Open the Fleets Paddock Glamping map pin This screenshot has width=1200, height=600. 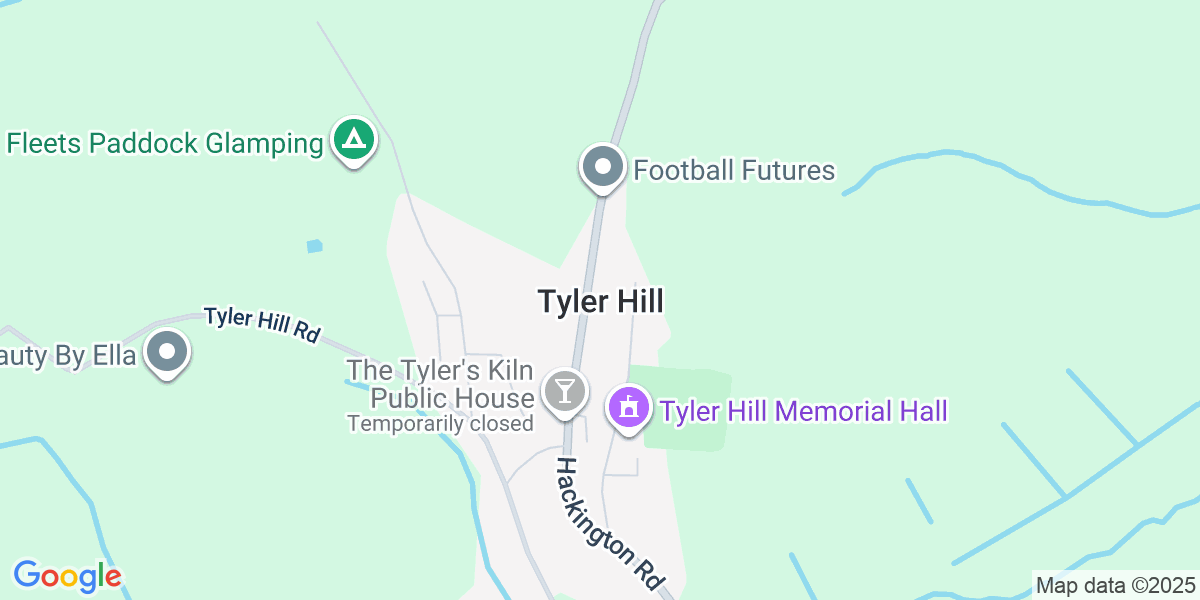pyautogui.click(x=352, y=141)
